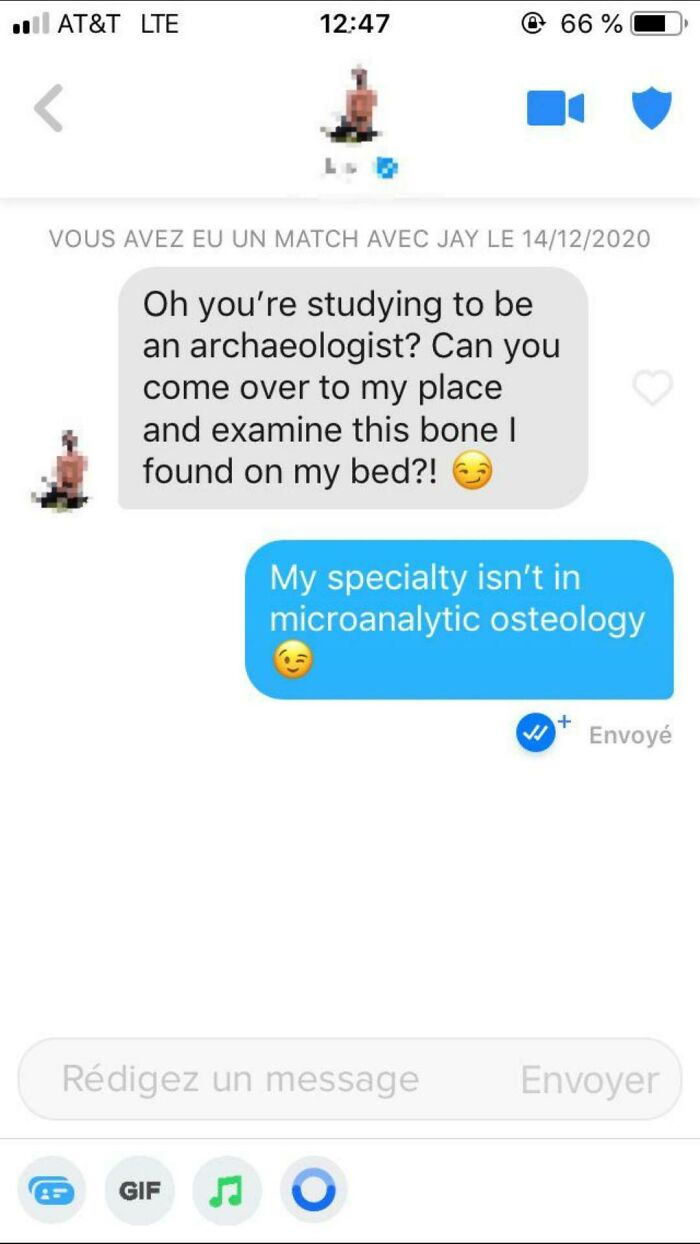Open the GIF picker
Screen dimensions: 700x1244
point(139,1191)
